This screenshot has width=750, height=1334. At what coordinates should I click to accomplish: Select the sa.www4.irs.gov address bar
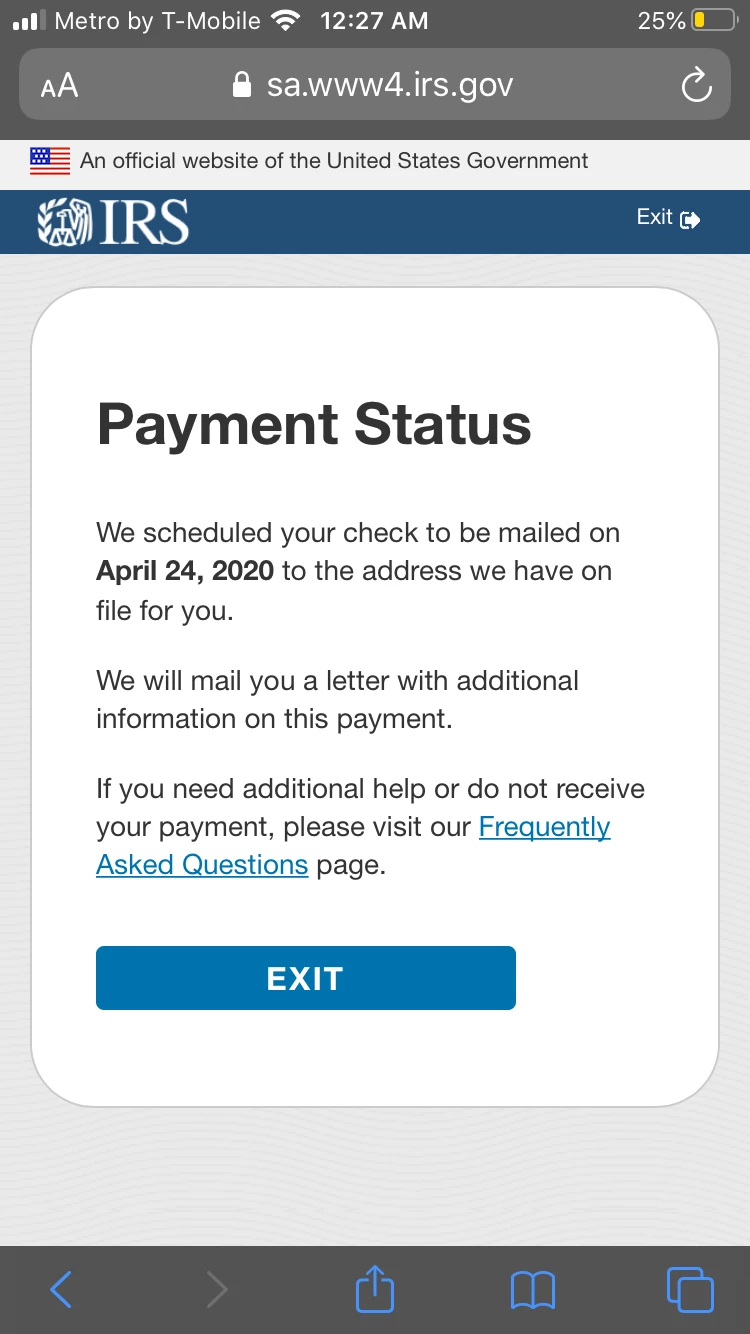[375, 86]
